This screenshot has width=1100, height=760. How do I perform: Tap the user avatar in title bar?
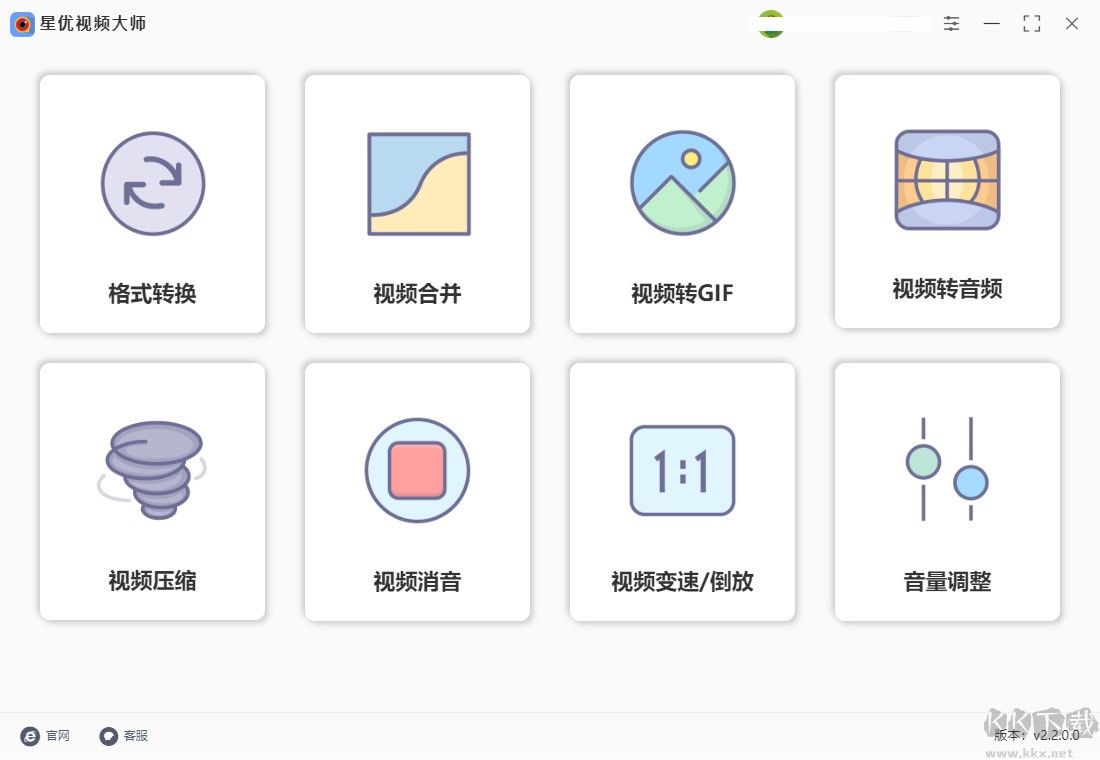770,24
